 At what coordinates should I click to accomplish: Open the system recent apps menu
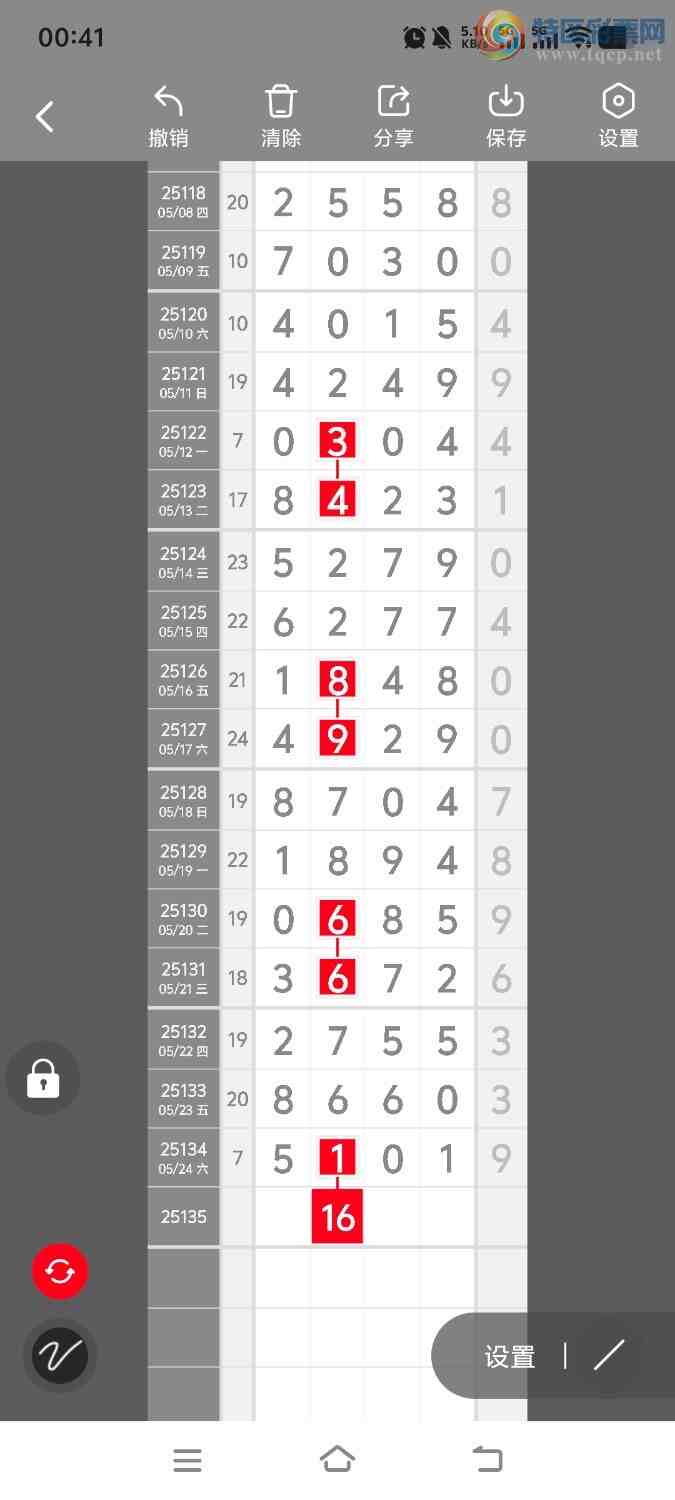pos(187,1460)
